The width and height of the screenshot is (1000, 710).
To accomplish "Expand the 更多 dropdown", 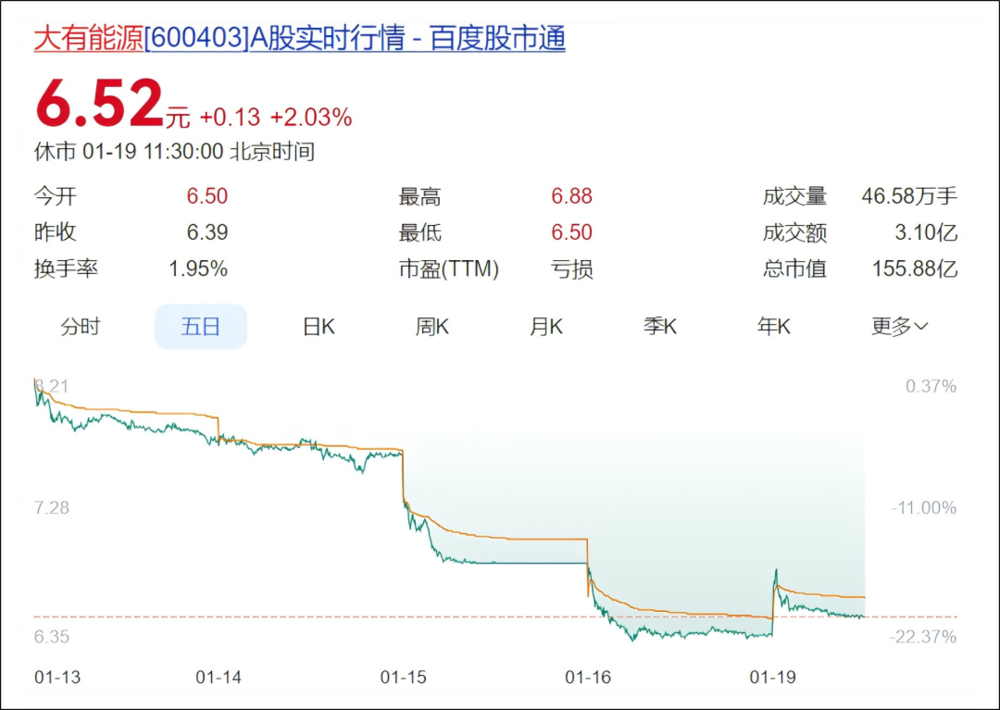I will pos(900,327).
